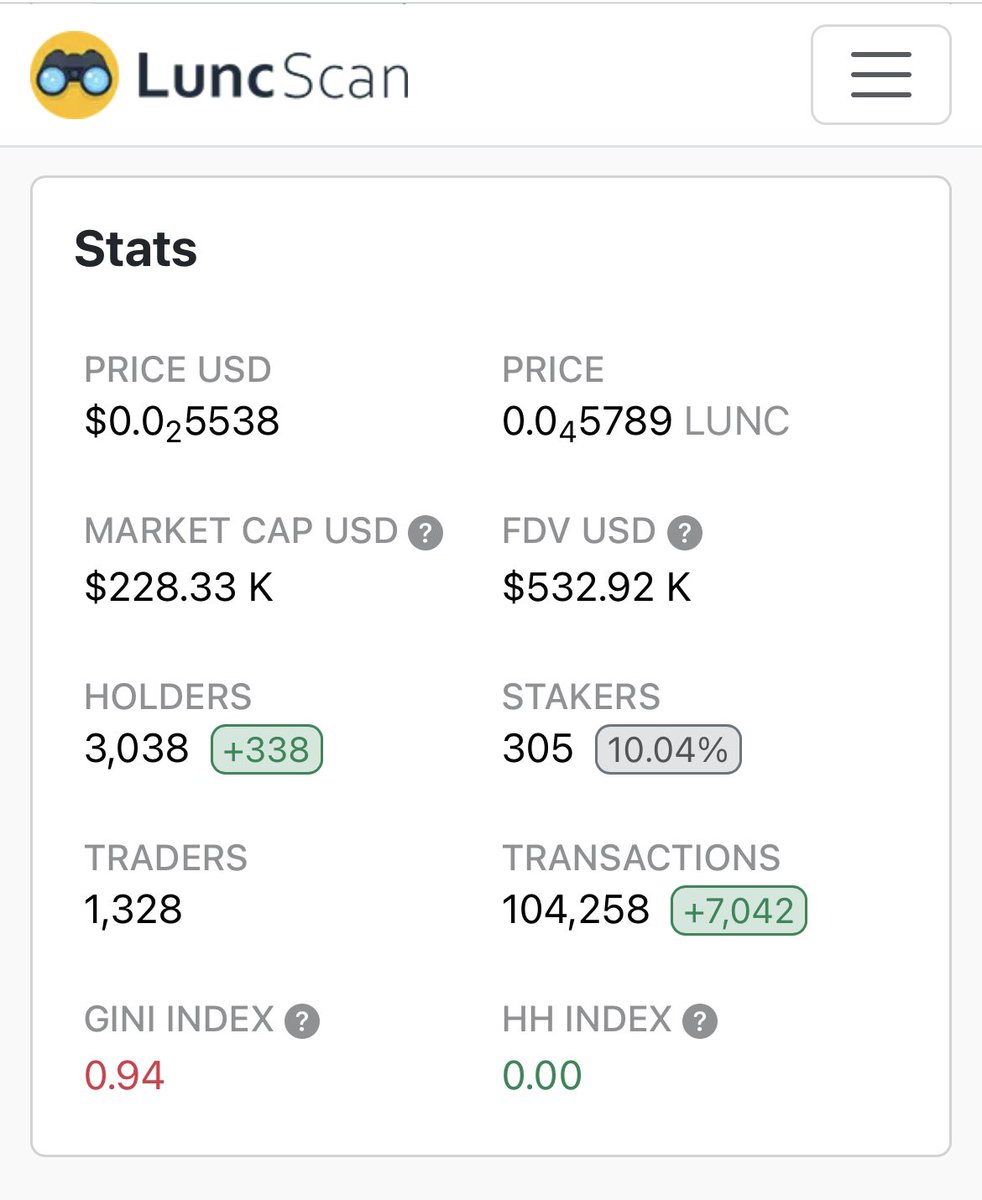982x1200 pixels.
Task: Open the hamburger navigation menu
Action: click(x=880, y=75)
